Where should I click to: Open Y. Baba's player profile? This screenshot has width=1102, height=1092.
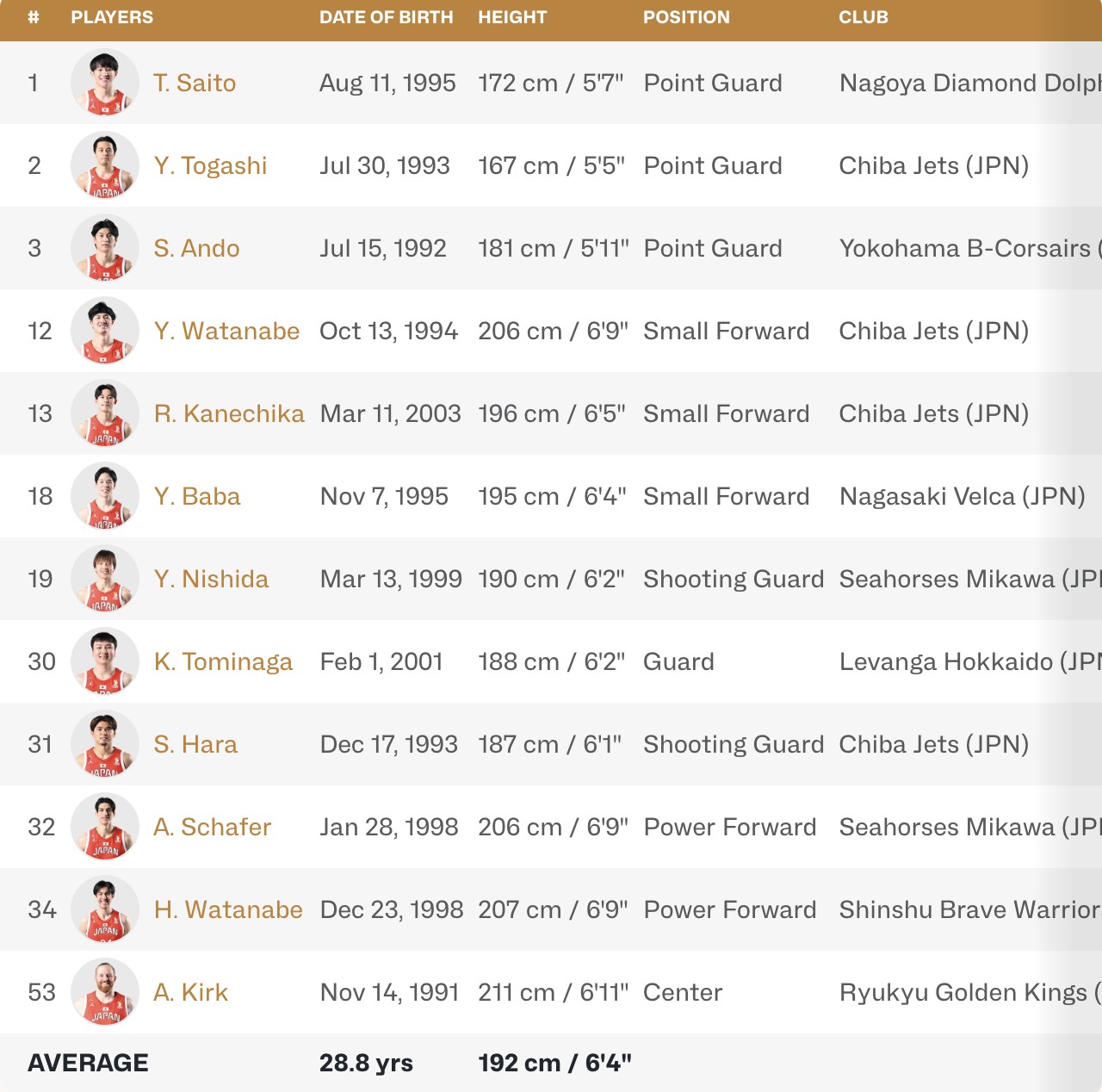pos(197,496)
